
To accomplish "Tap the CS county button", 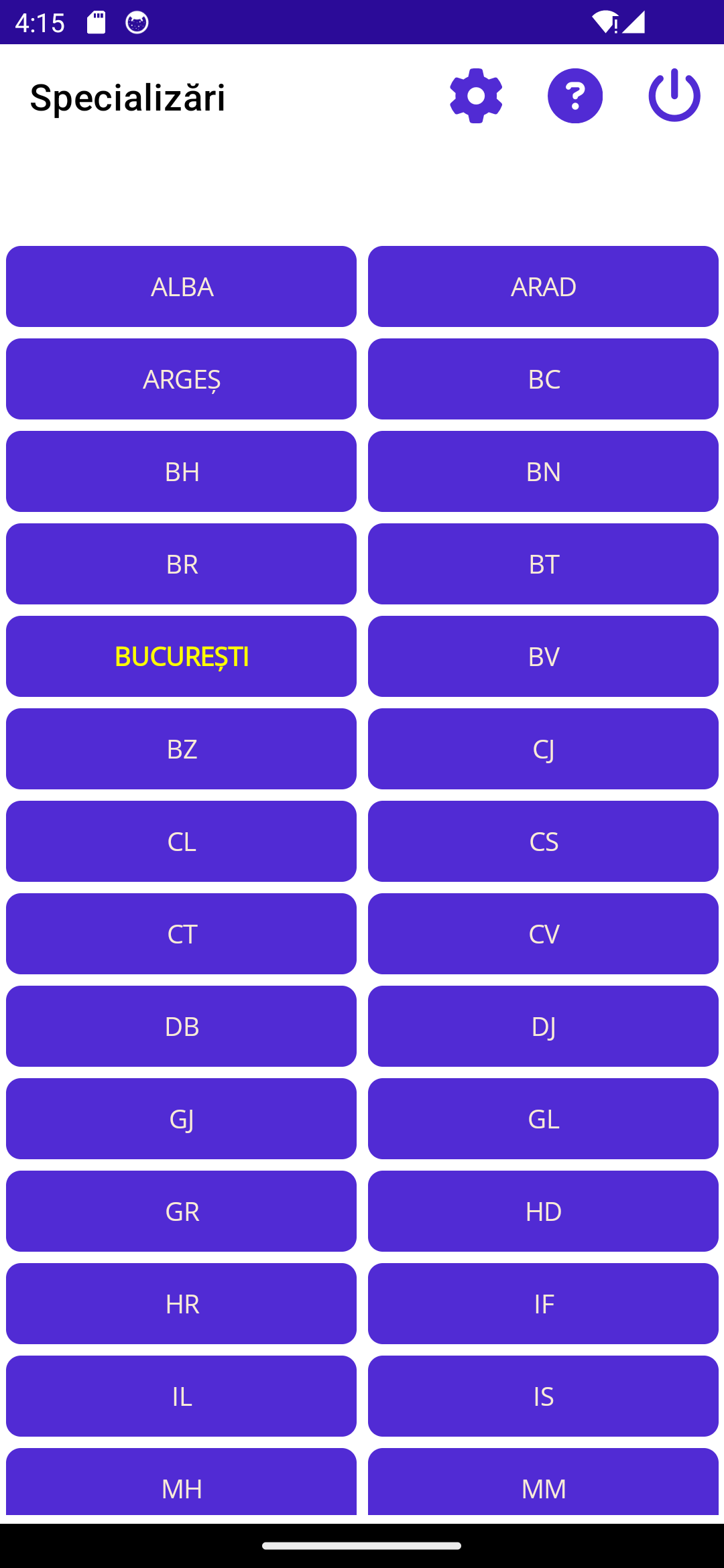I will point(543,841).
